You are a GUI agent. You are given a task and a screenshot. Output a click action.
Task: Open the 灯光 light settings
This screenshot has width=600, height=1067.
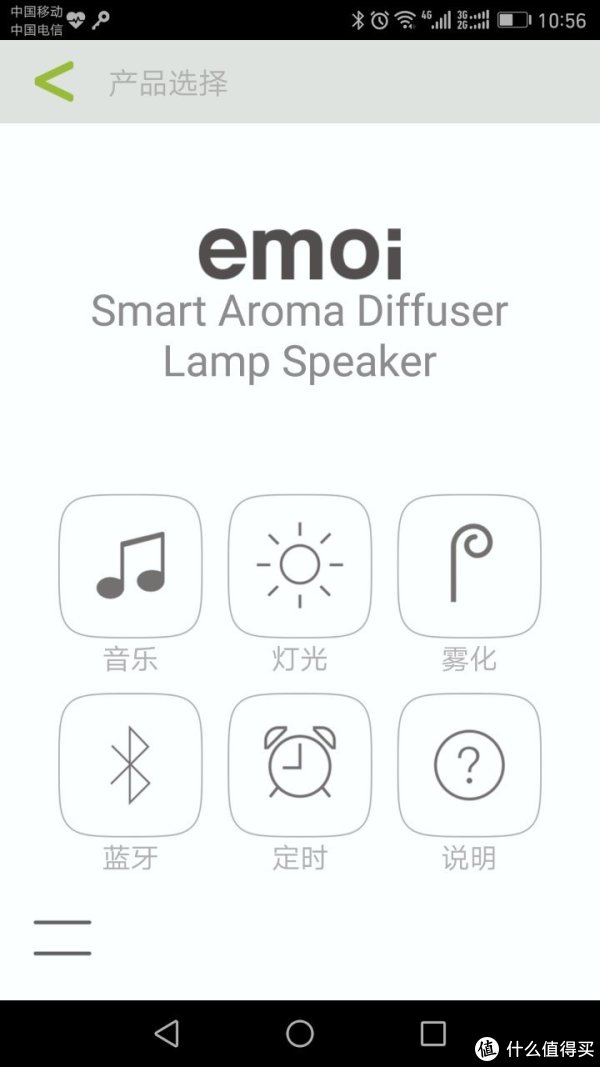click(299, 566)
